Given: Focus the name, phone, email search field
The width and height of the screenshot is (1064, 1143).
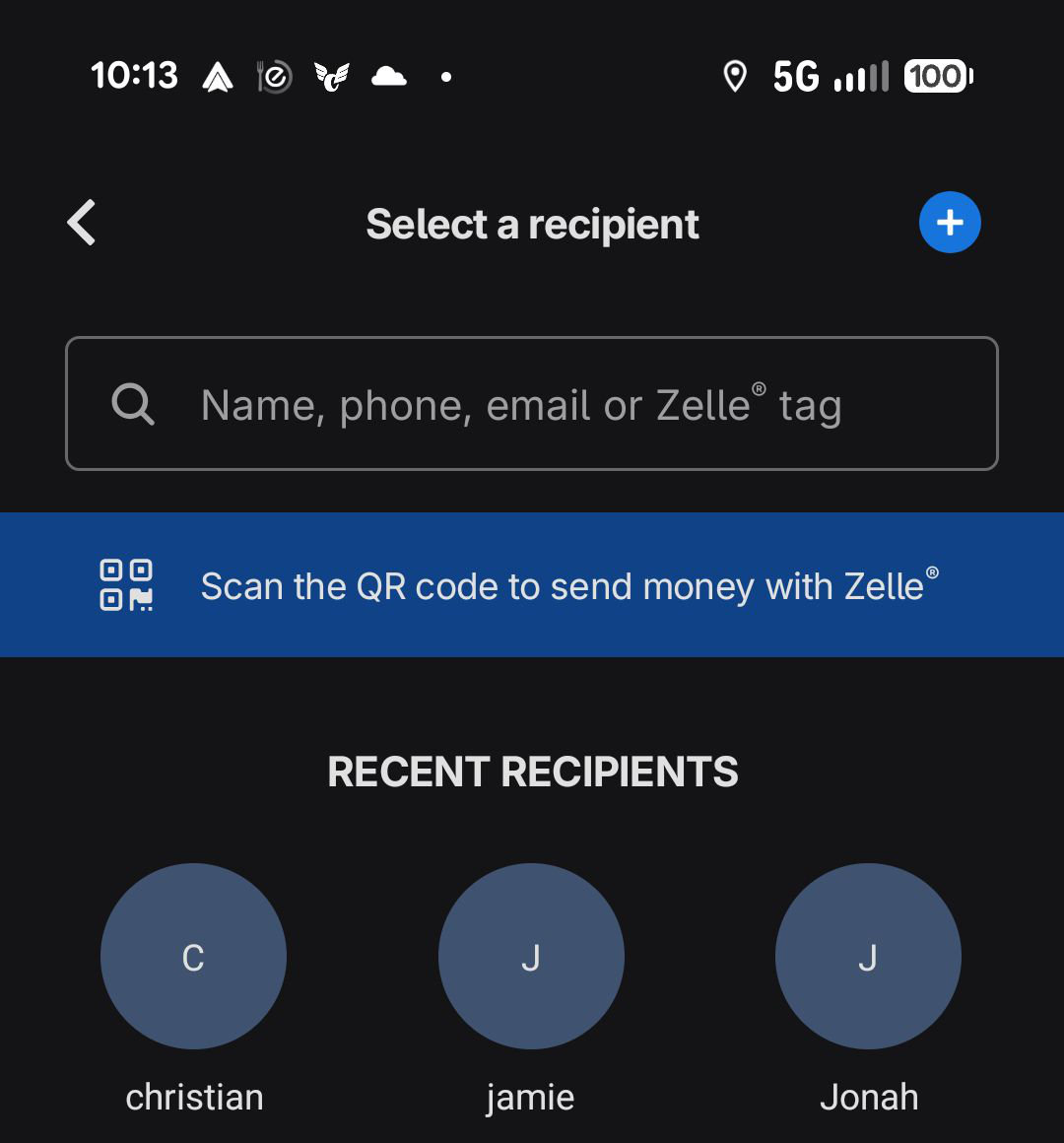Looking at the screenshot, I should (532, 404).
